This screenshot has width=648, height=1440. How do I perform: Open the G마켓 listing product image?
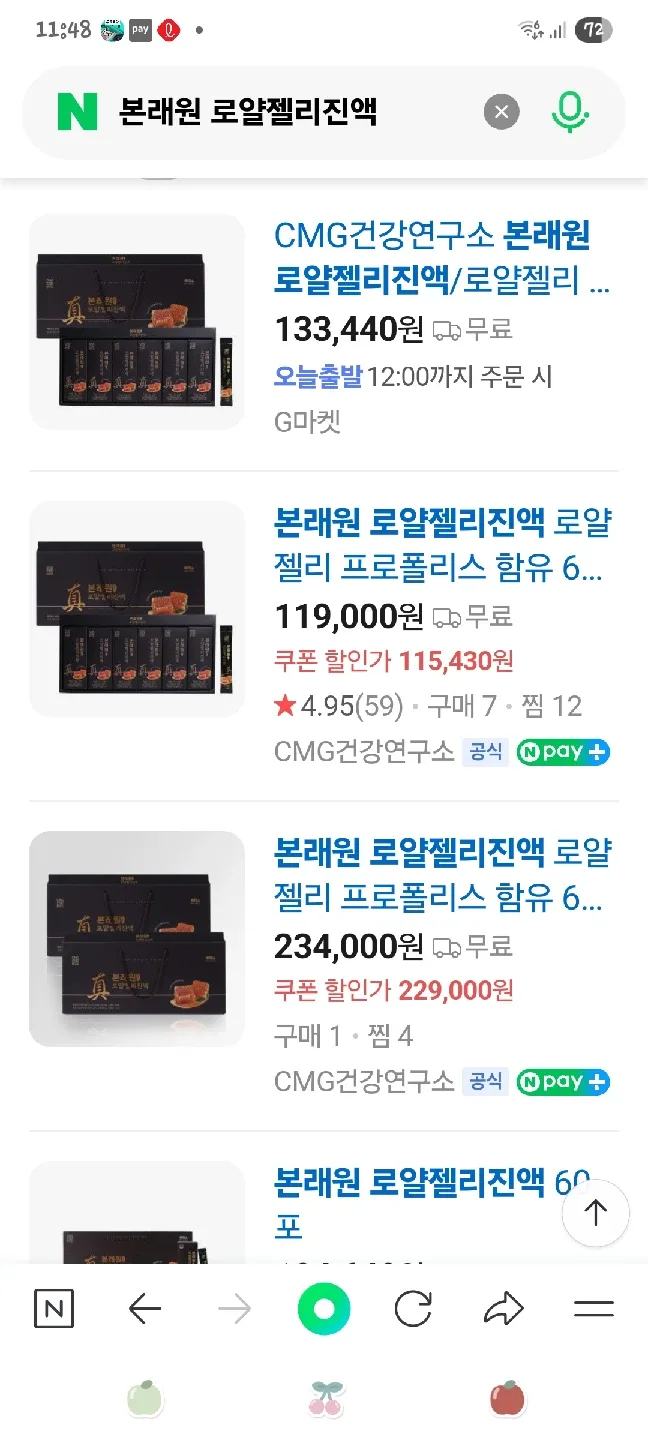(x=137, y=322)
